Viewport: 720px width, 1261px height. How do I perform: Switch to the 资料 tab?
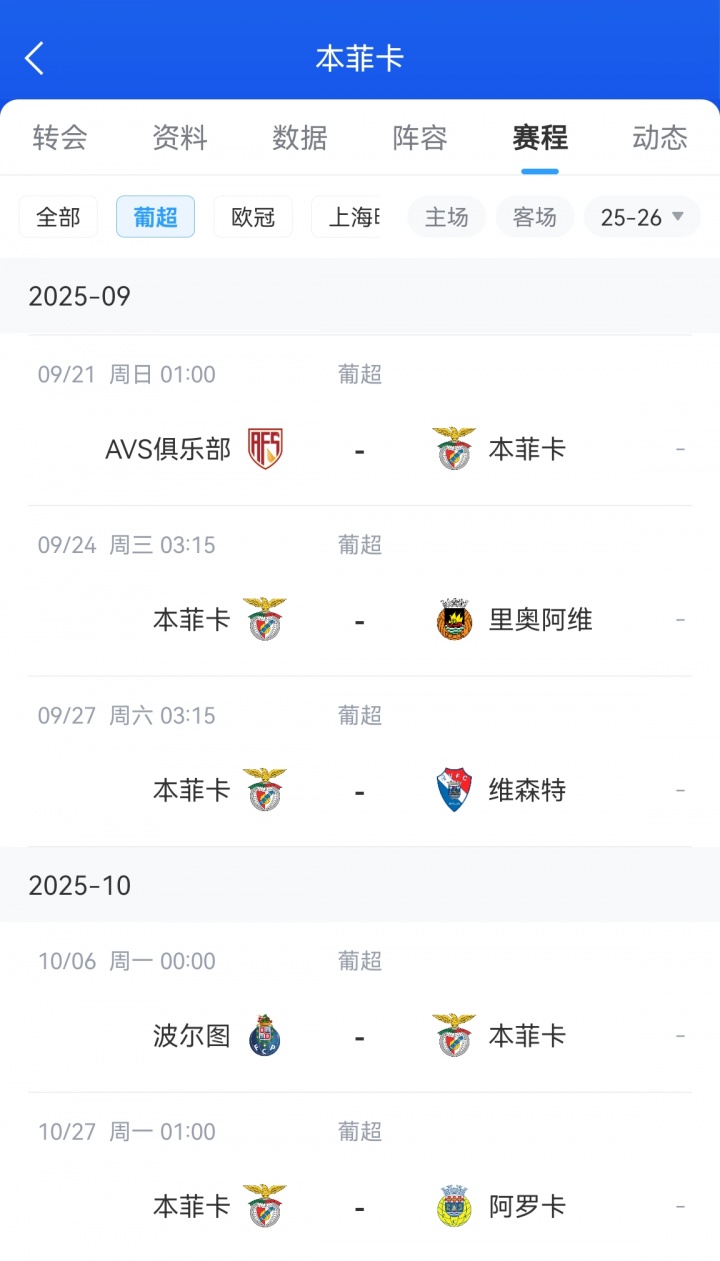click(180, 137)
